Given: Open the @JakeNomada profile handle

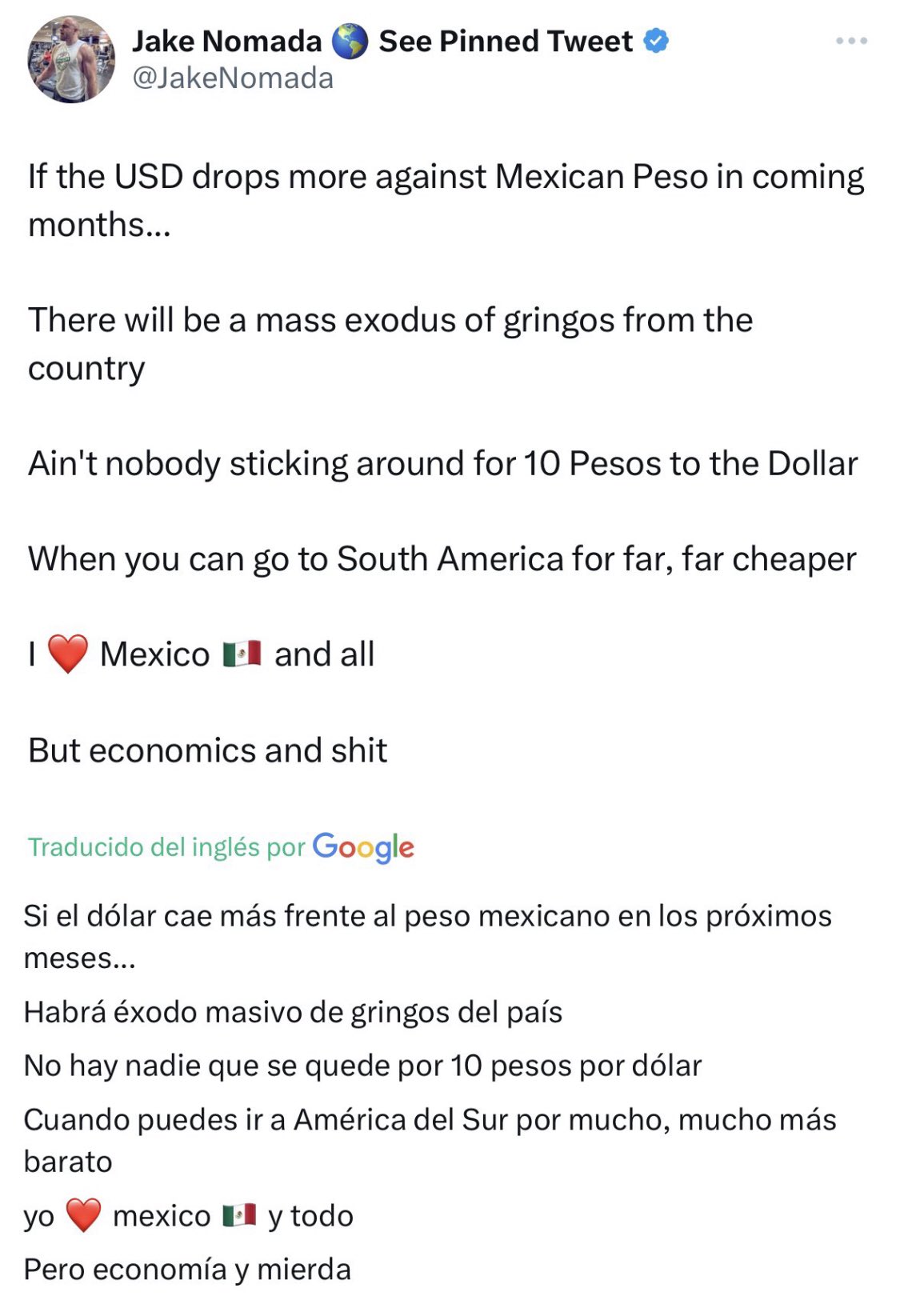Looking at the screenshot, I should pos(233,78).
